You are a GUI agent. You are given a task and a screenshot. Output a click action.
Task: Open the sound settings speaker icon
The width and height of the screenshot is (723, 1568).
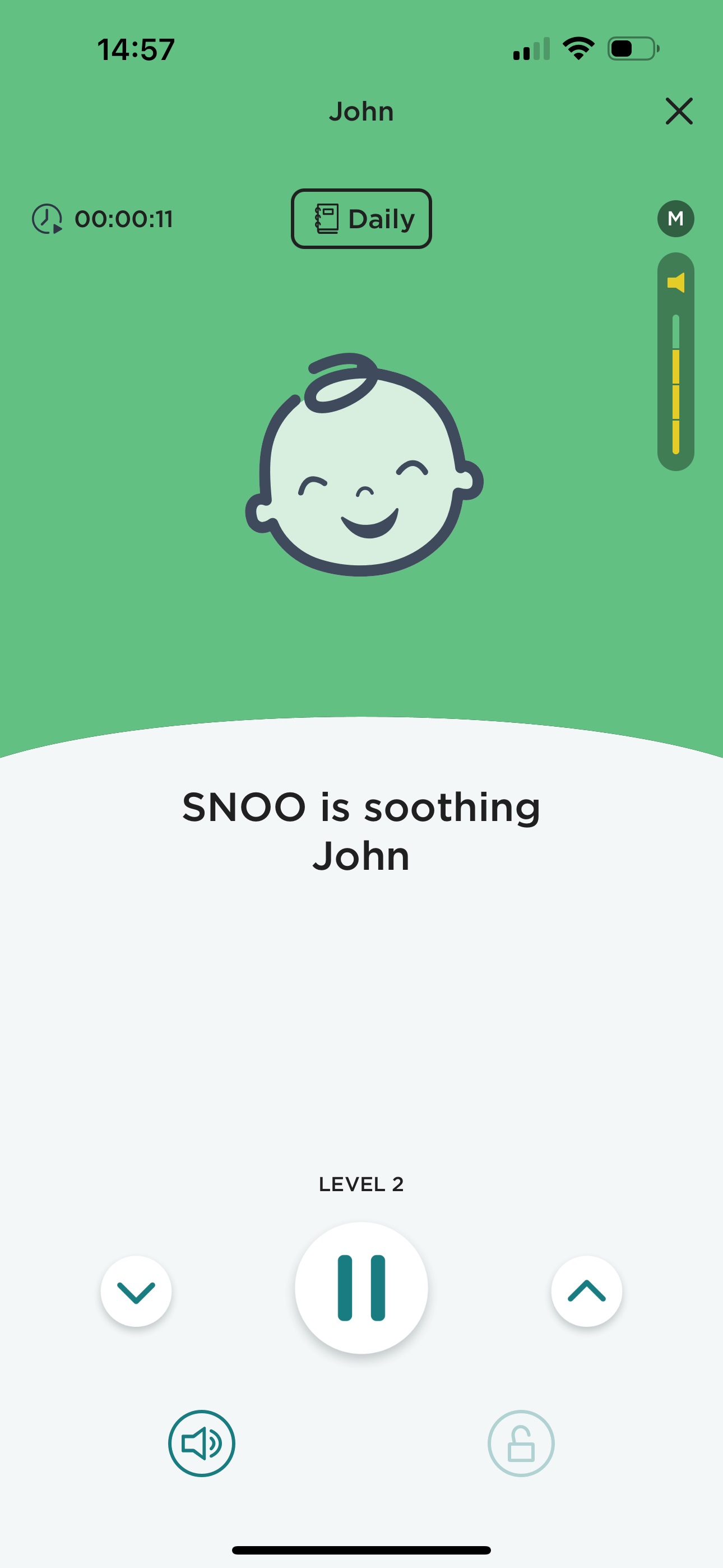(201, 1442)
